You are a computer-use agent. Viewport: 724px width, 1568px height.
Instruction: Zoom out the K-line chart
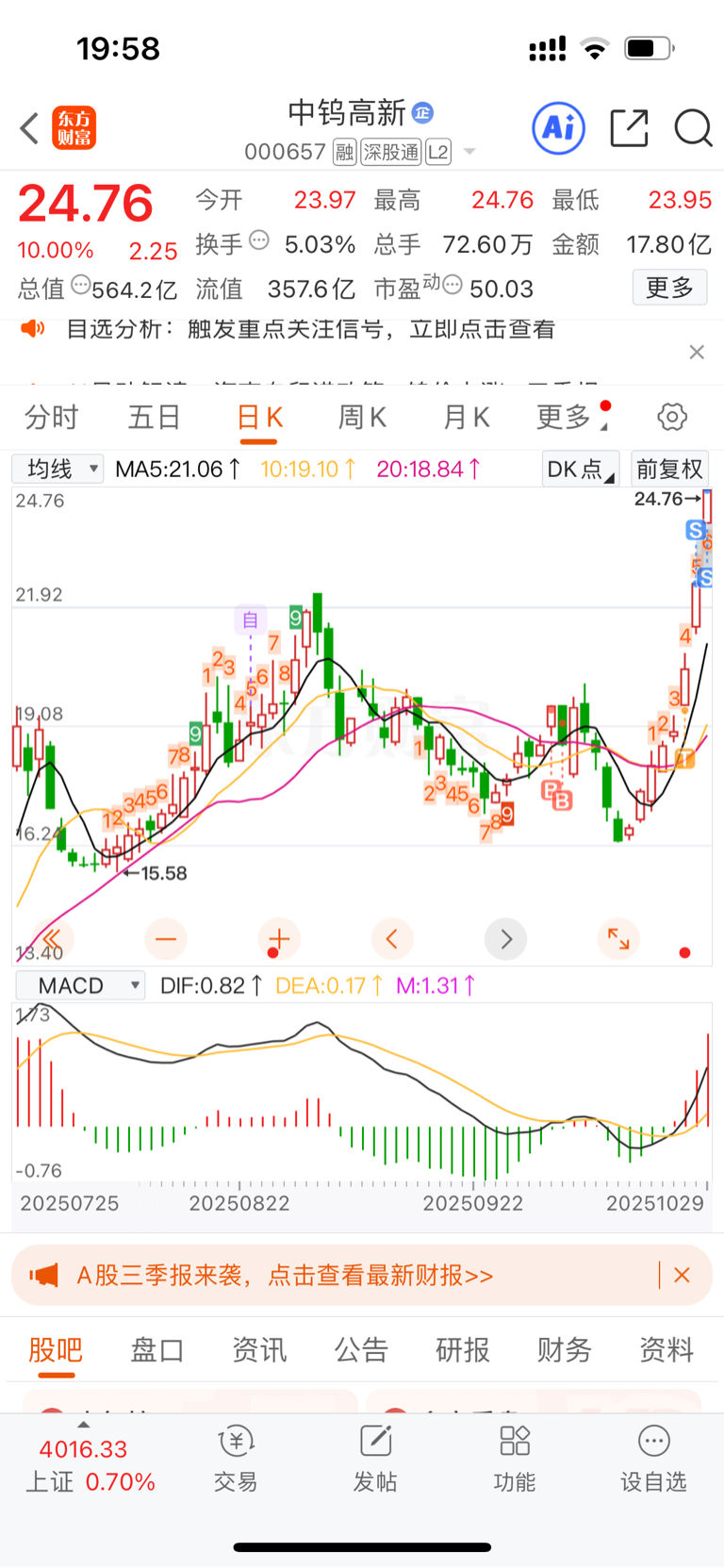(166, 939)
